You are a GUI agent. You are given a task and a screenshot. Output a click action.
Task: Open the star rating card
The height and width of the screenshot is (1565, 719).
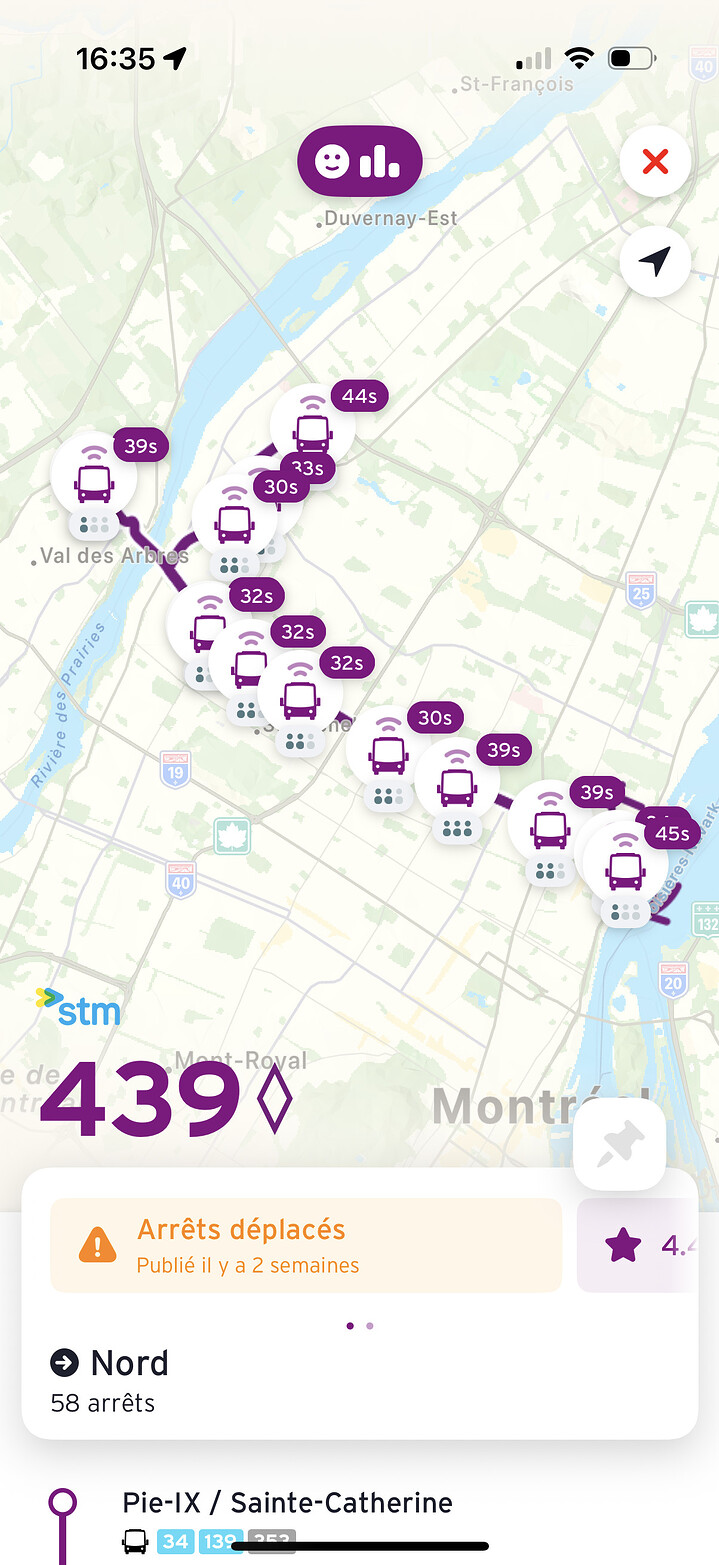(x=638, y=1246)
